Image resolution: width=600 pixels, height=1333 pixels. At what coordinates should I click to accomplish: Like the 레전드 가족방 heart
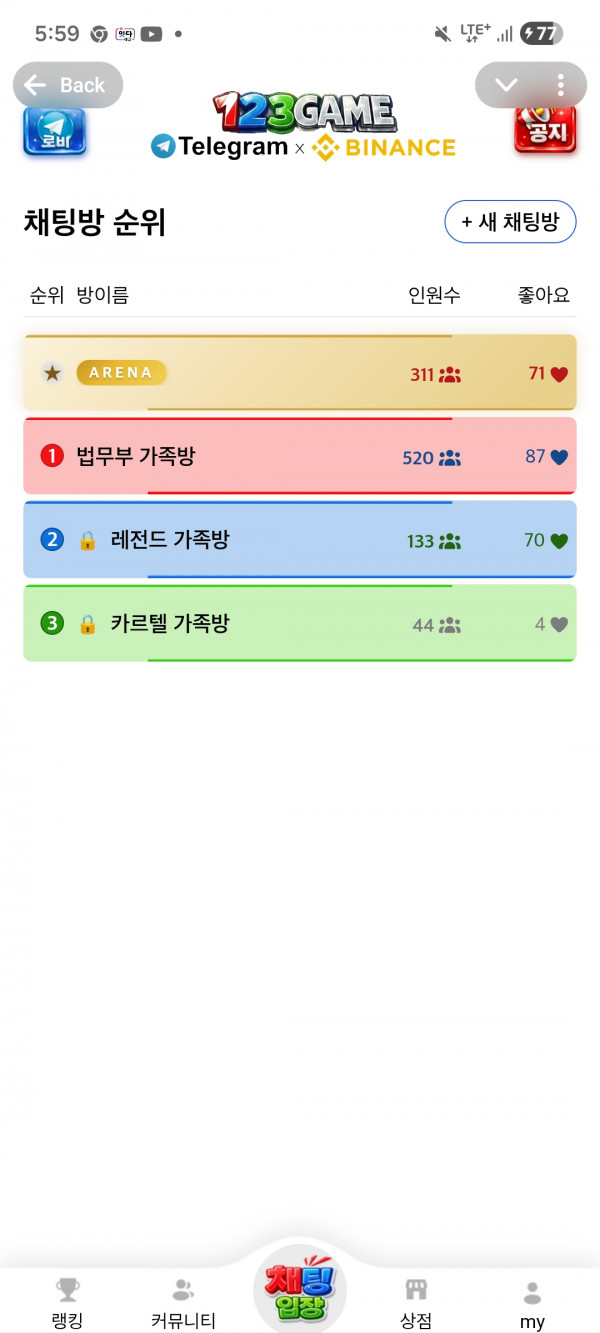click(559, 541)
